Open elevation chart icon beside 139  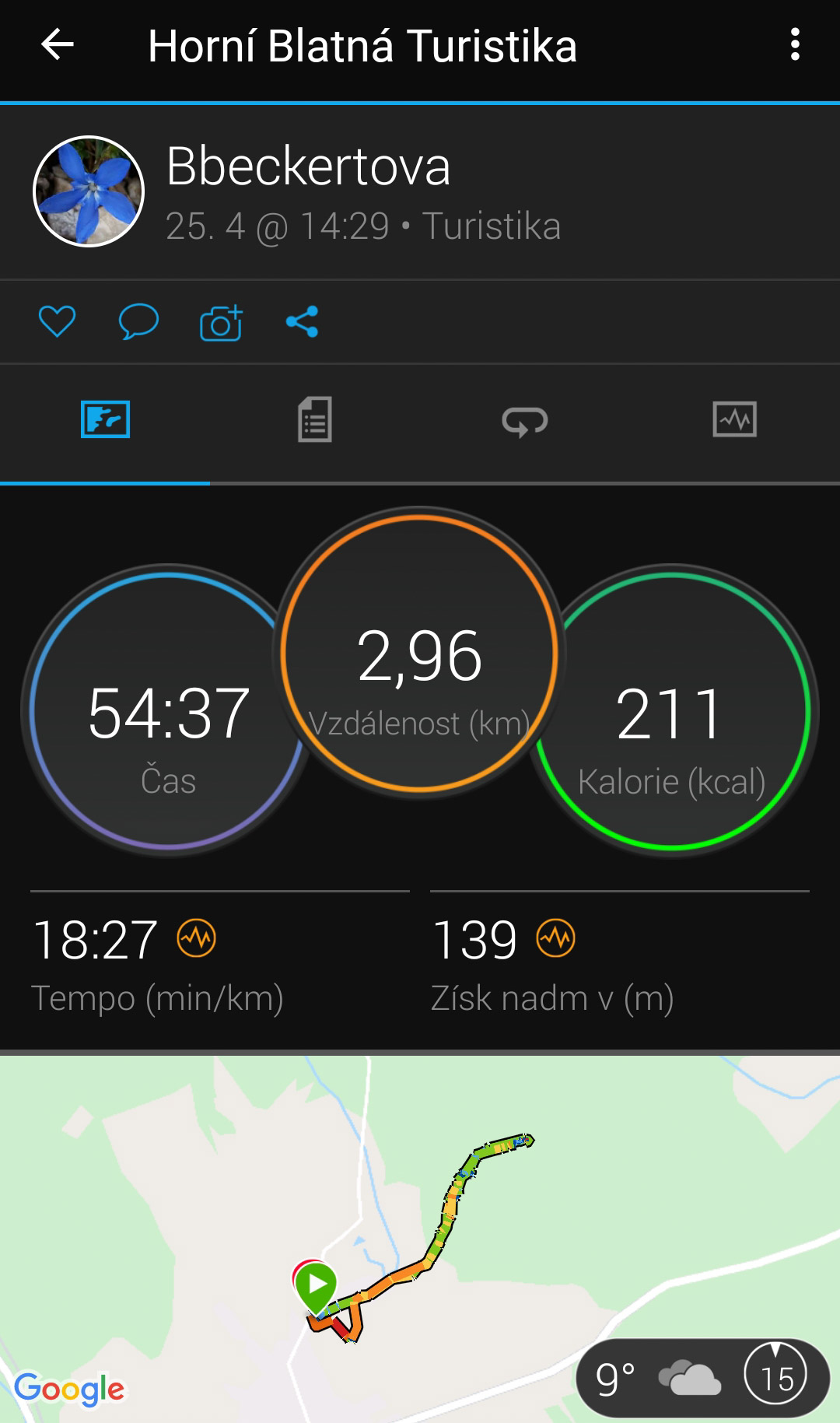click(555, 938)
